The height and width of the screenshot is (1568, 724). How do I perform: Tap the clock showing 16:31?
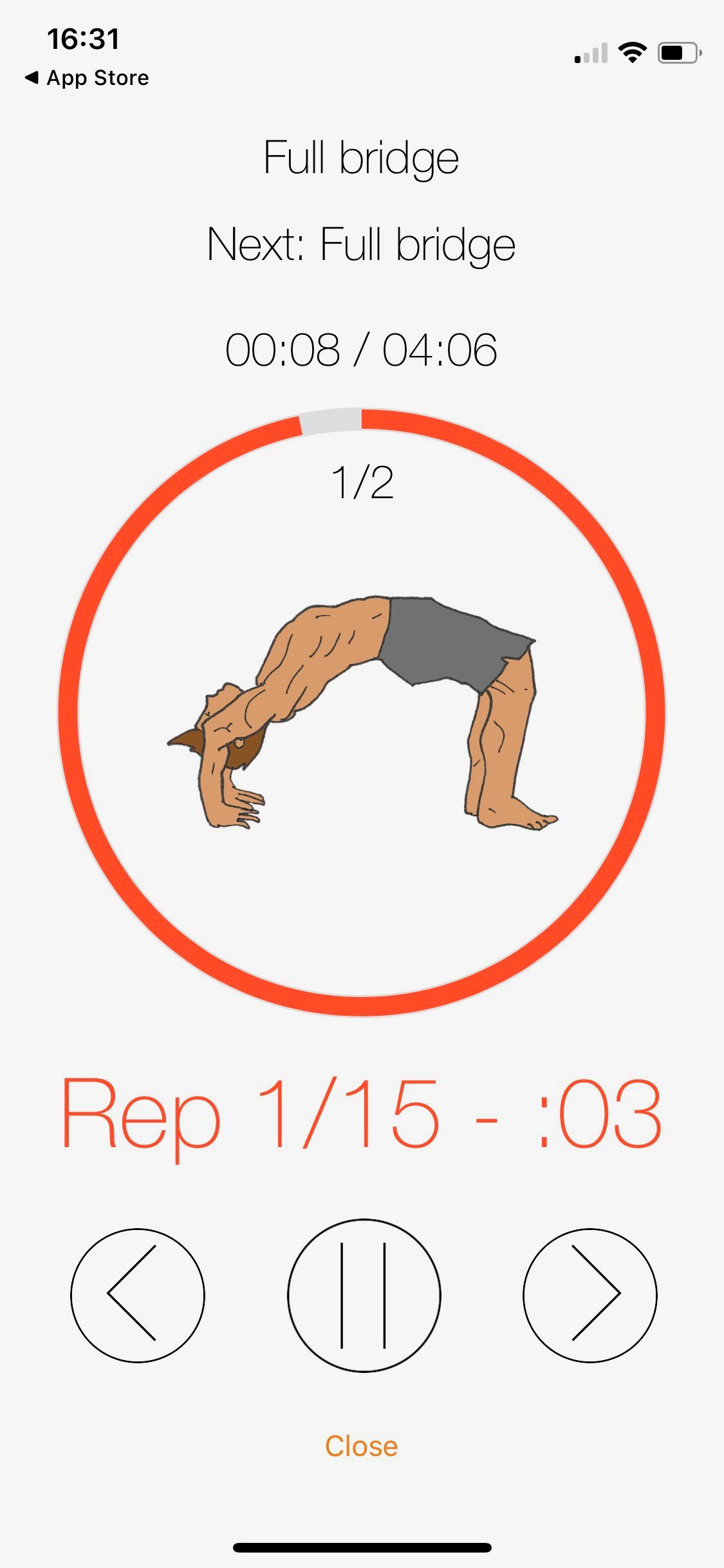(84, 37)
